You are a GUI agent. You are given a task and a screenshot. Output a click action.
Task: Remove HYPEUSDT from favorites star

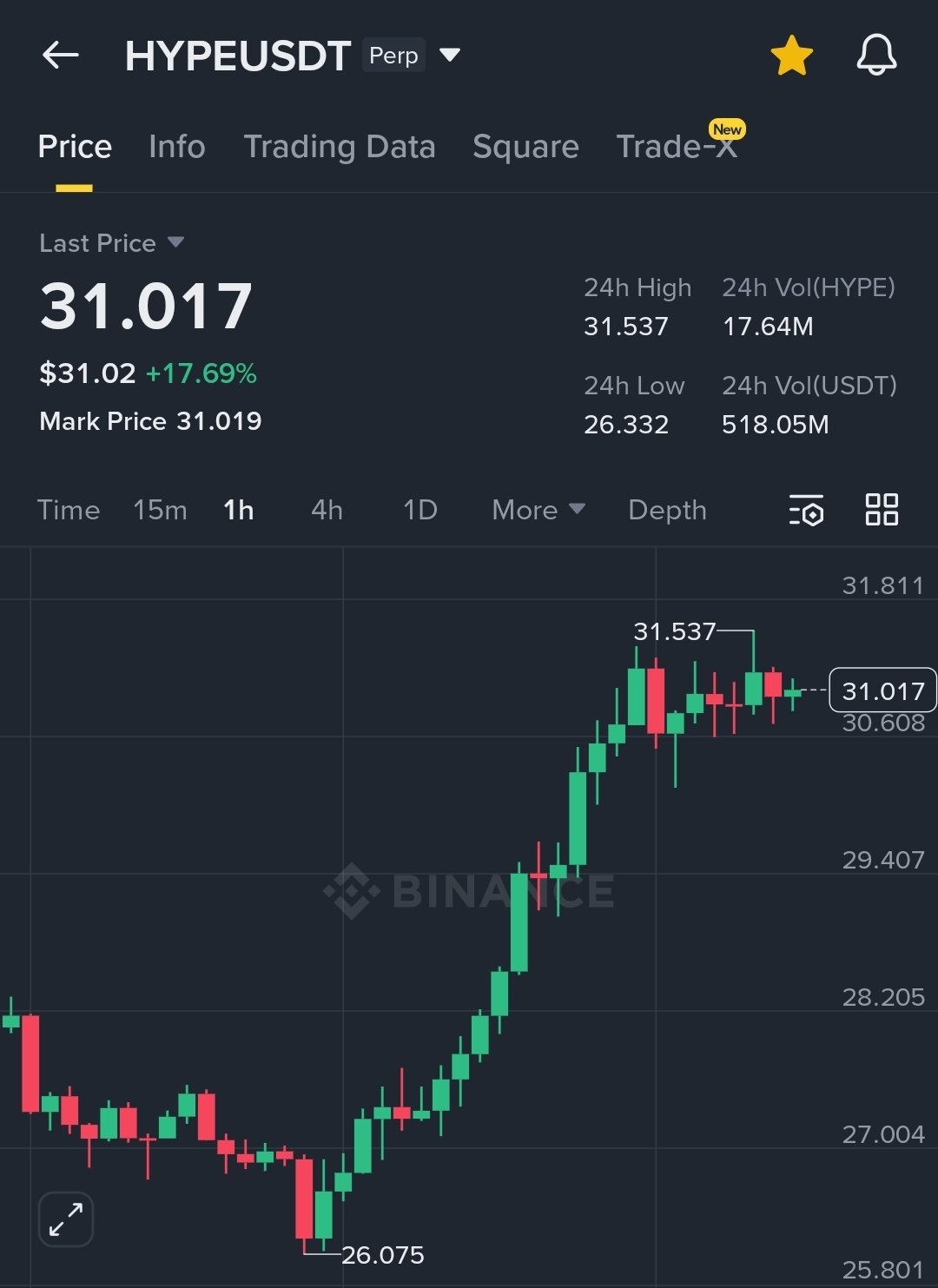click(791, 56)
